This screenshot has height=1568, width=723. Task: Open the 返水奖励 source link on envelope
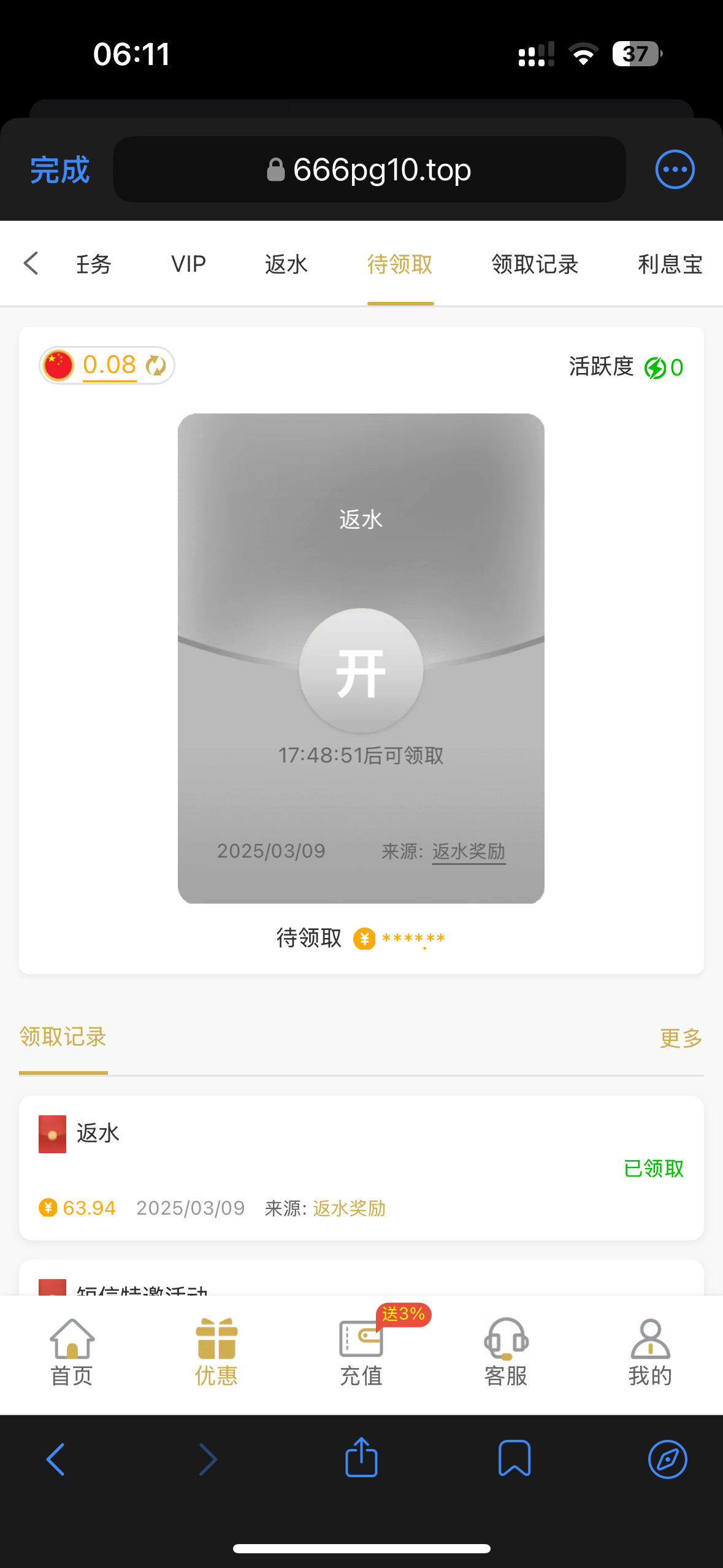(469, 851)
